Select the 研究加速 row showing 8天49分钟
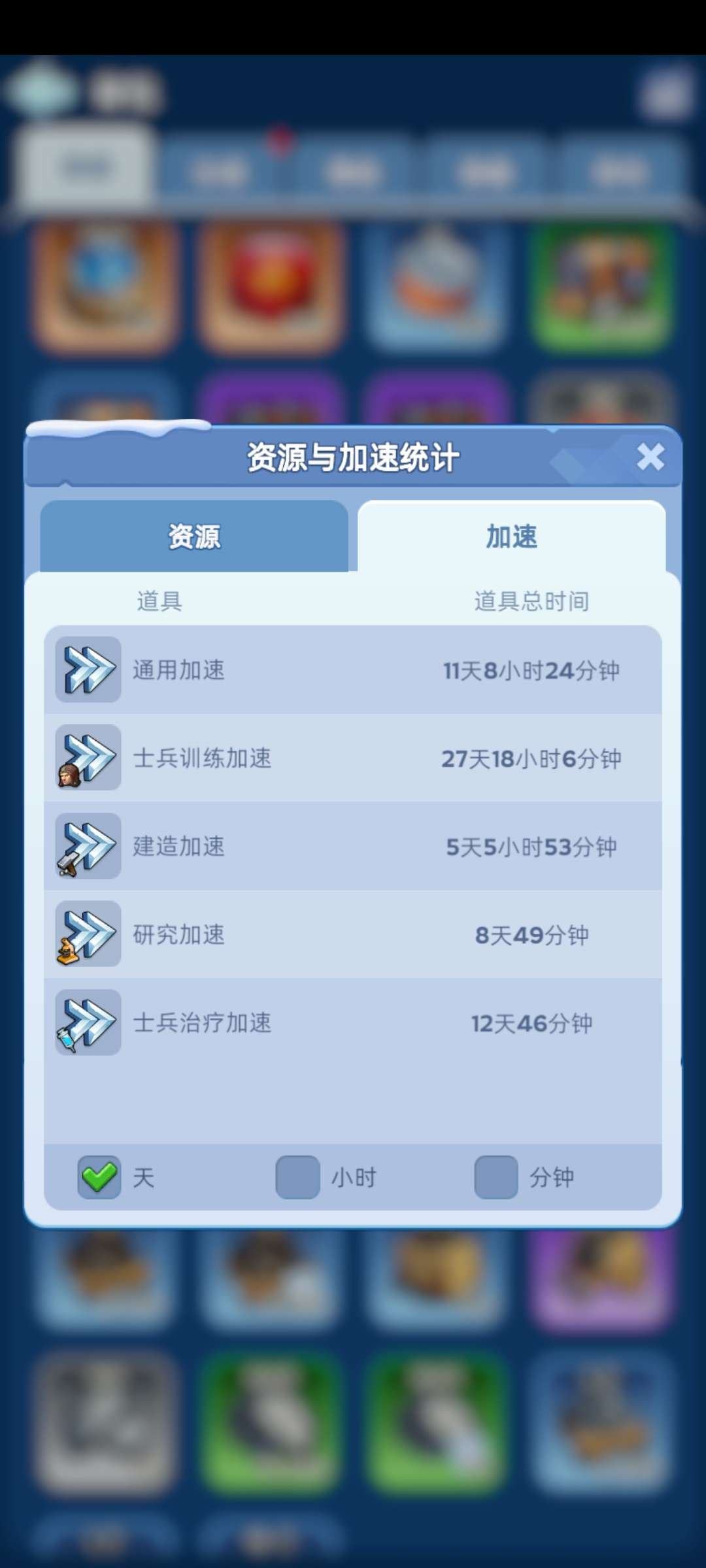Image resolution: width=706 pixels, height=1568 pixels. [353, 934]
